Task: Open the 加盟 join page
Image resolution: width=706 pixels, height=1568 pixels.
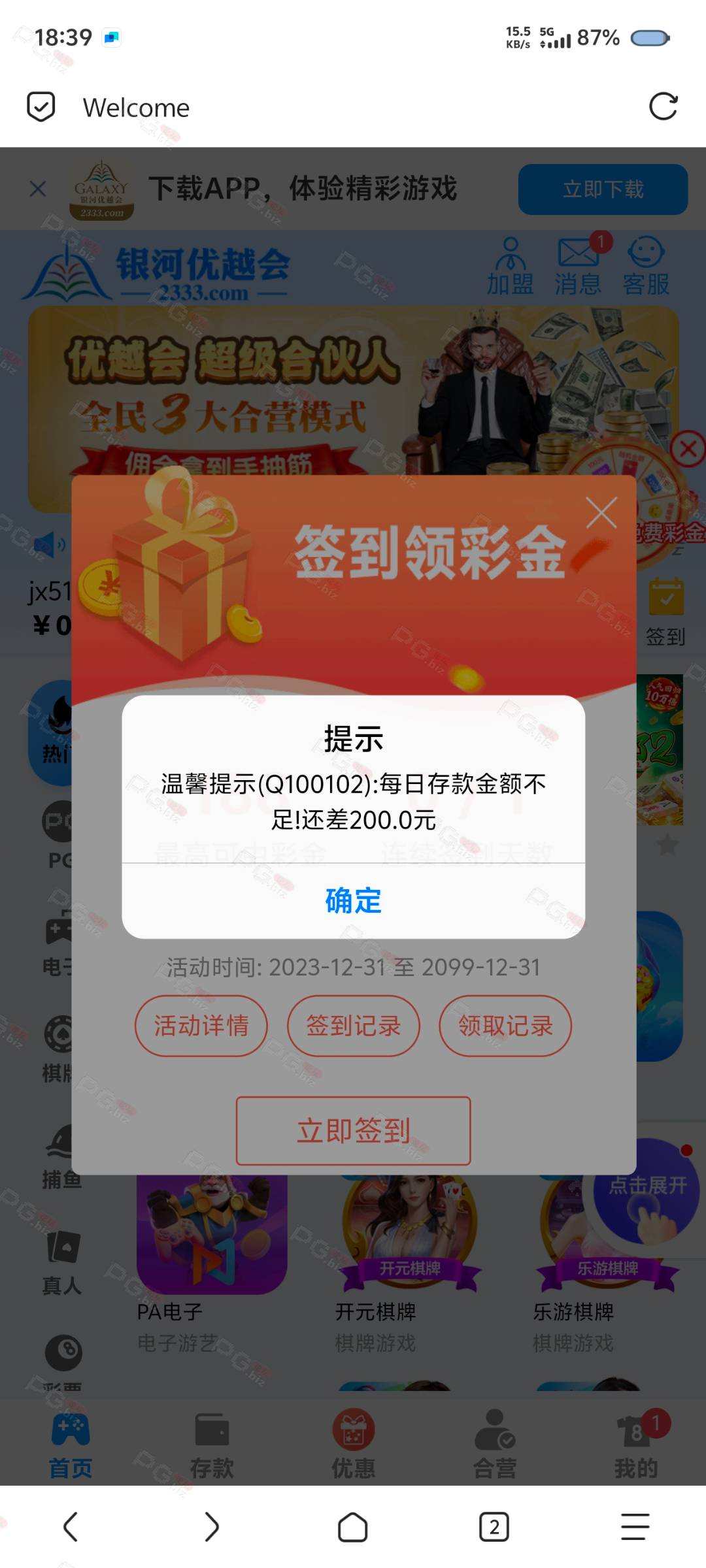Action: click(510, 267)
